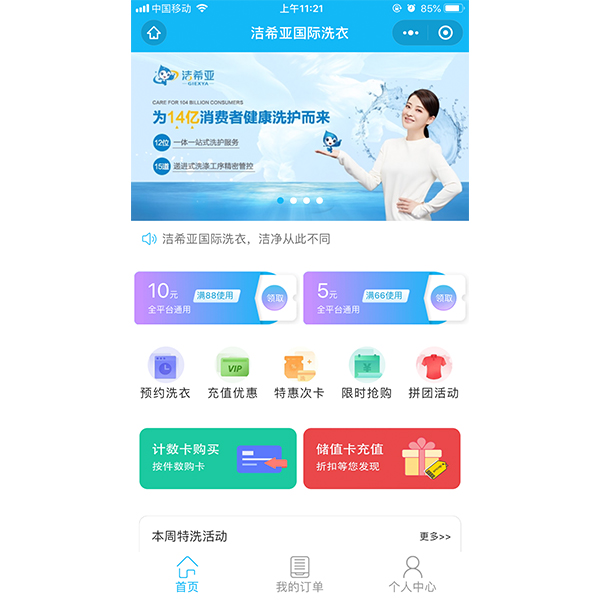Claim the 10元 coupon with 领取
The height and width of the screenshot is (600, 600).
273,298
